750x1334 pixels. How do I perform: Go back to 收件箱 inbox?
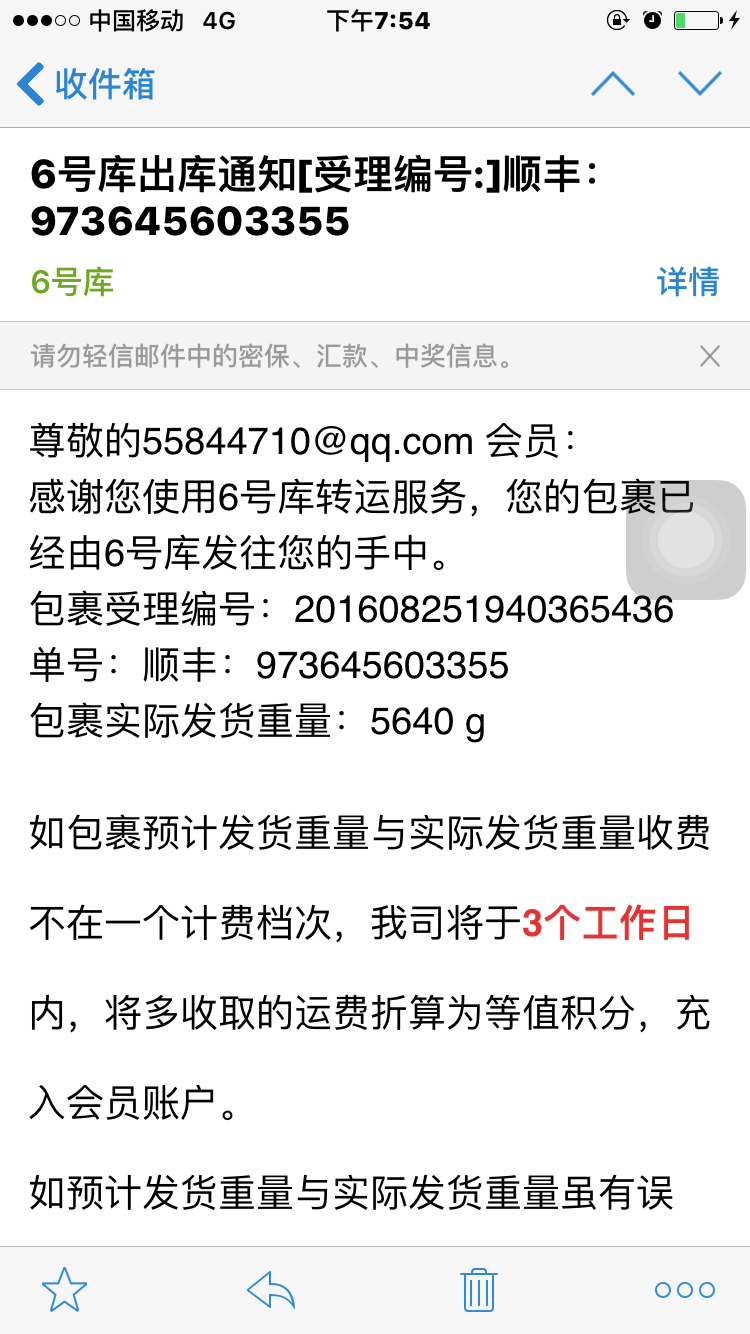coord(86,84)
